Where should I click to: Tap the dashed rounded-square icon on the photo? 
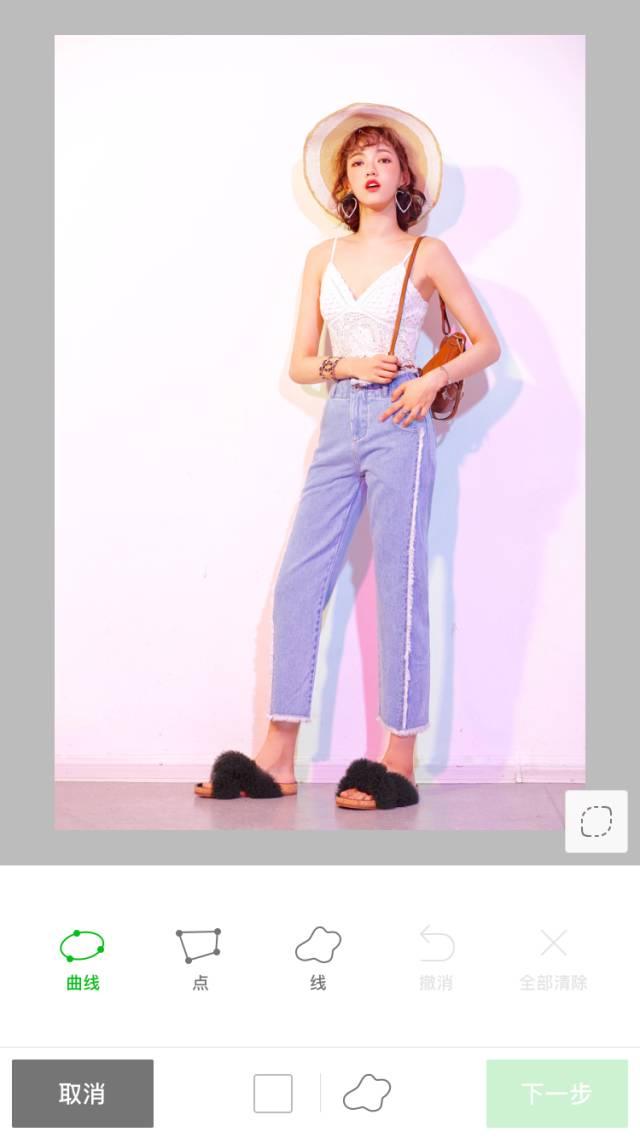596,821
